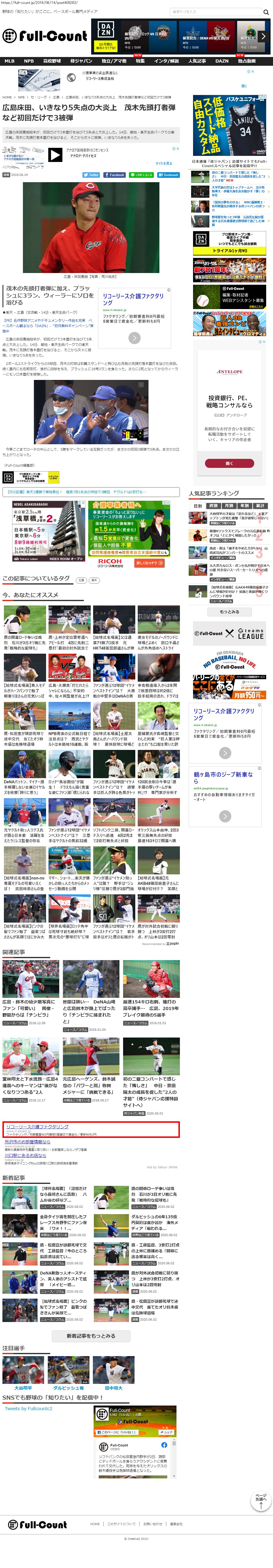Open the 侍ジャパン section
Screen dimensions: 273x1568
(x=81, y=61)
